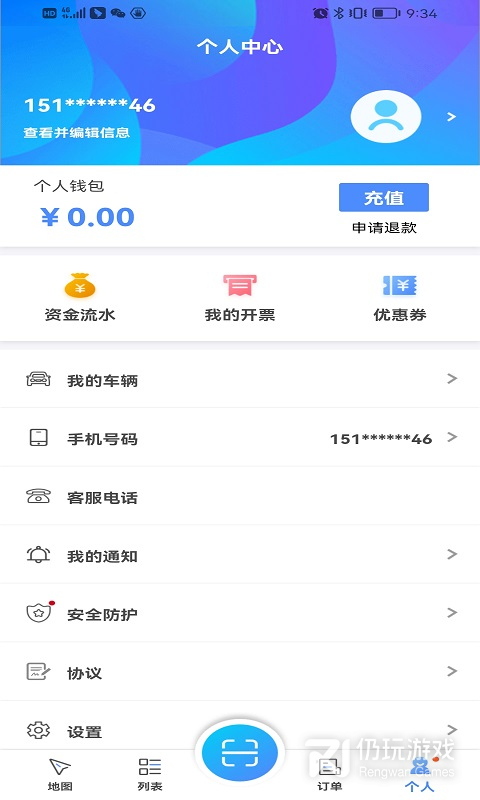Open 优惠券 coupons

[x=399, y=298]
